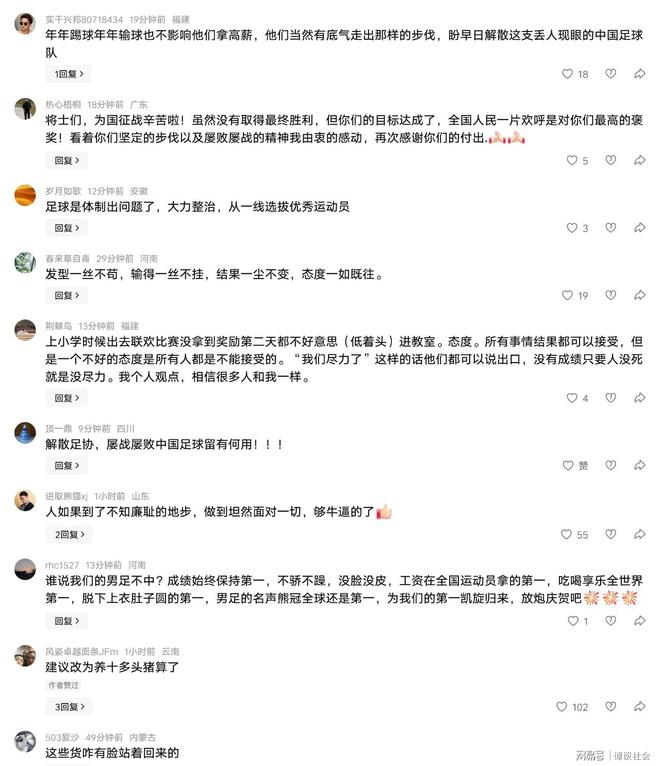This screenshot has height=766, width=660.
Task: Open 热心梧桐's profile avatar
Action: coord(25,107)
